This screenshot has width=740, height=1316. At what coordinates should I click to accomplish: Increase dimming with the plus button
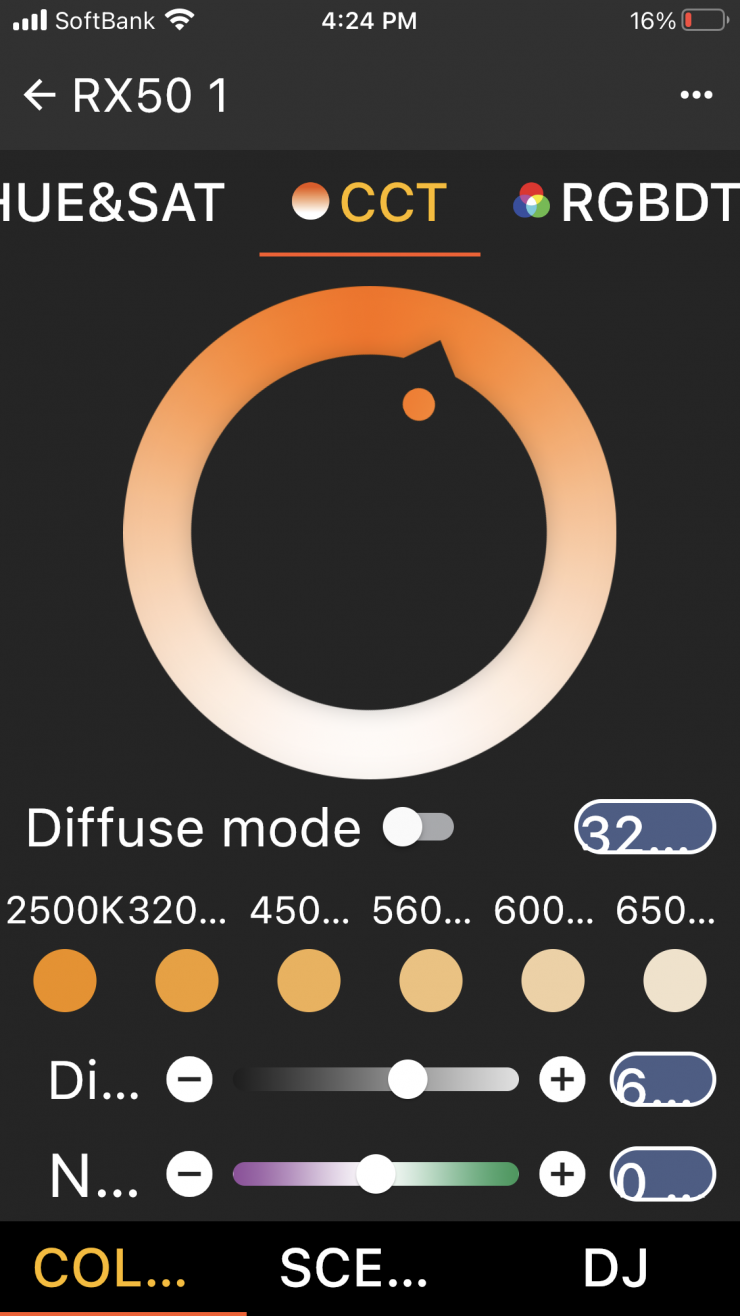point(562,1079)
